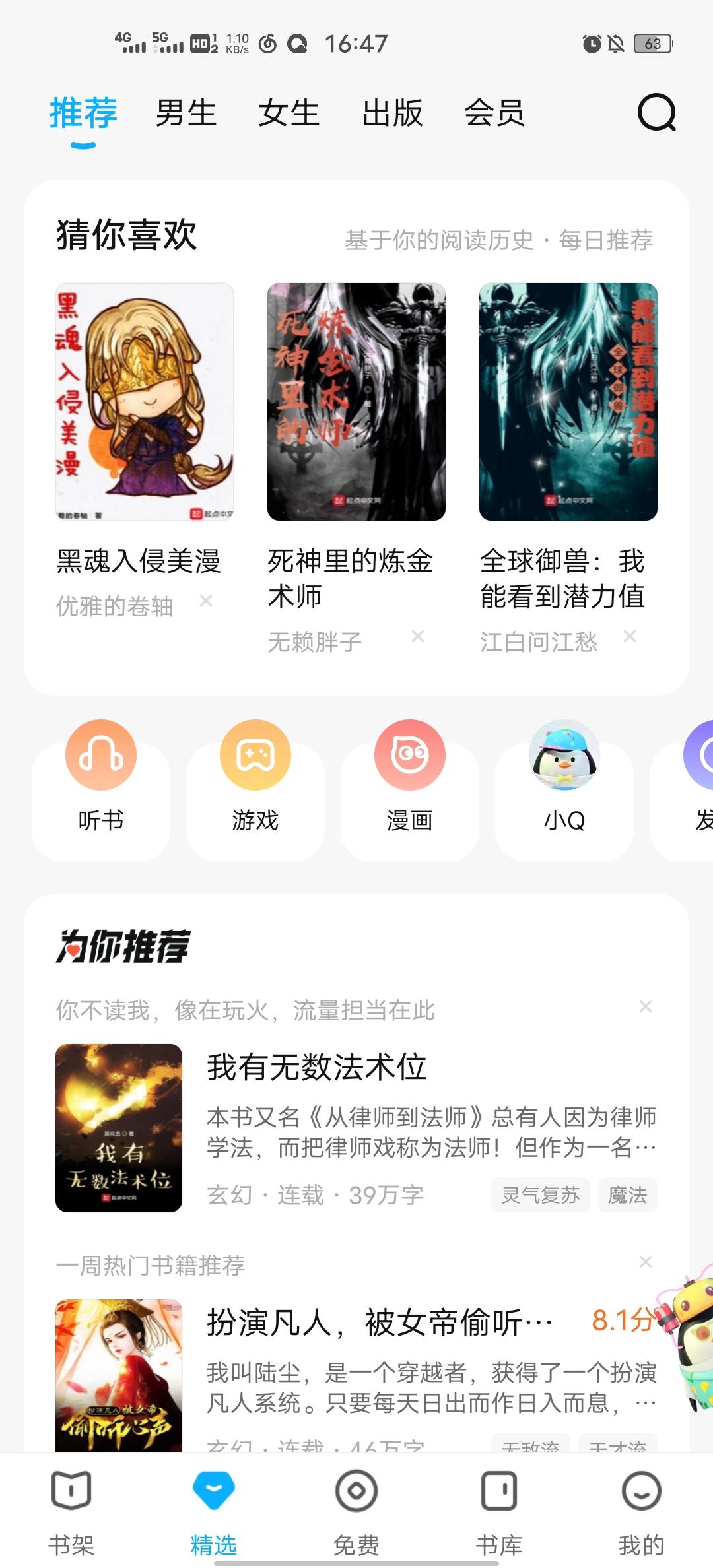Open the search icon
Viewport: 713px width, 1568px height.
pos(656,112)
